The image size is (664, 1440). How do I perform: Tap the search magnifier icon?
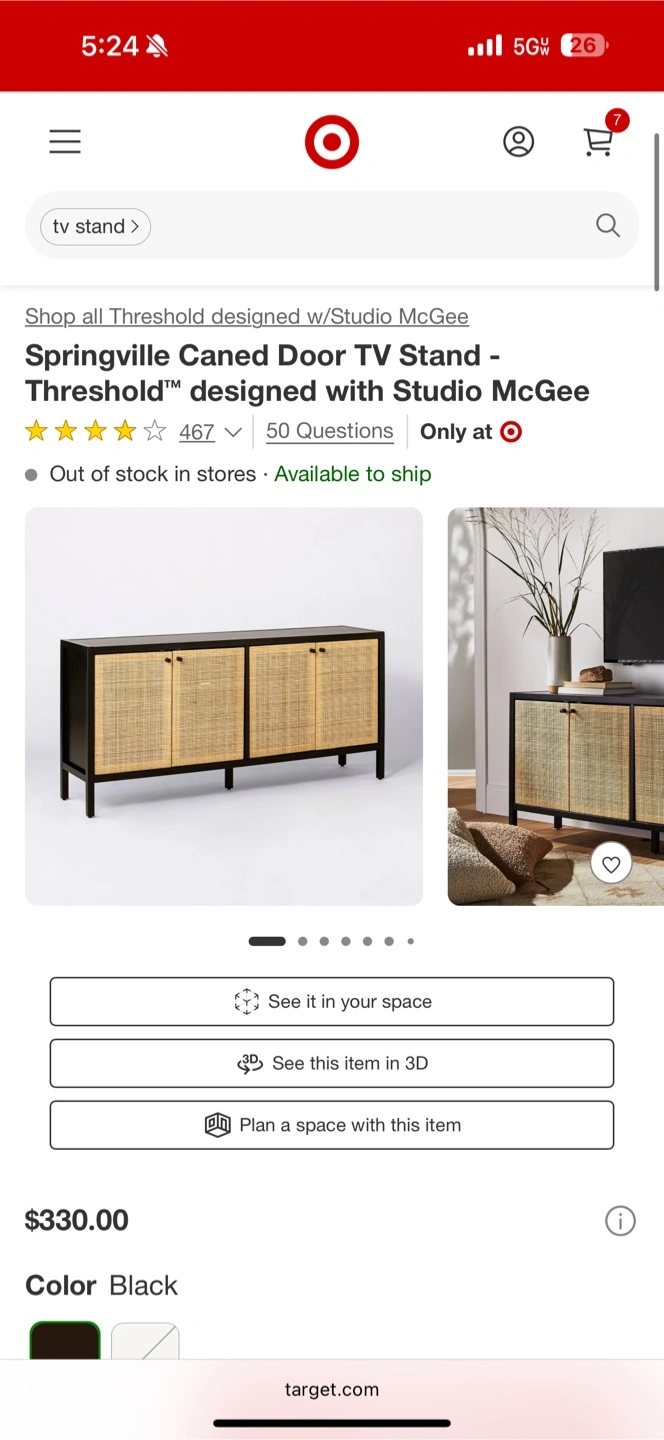[608, 226]
